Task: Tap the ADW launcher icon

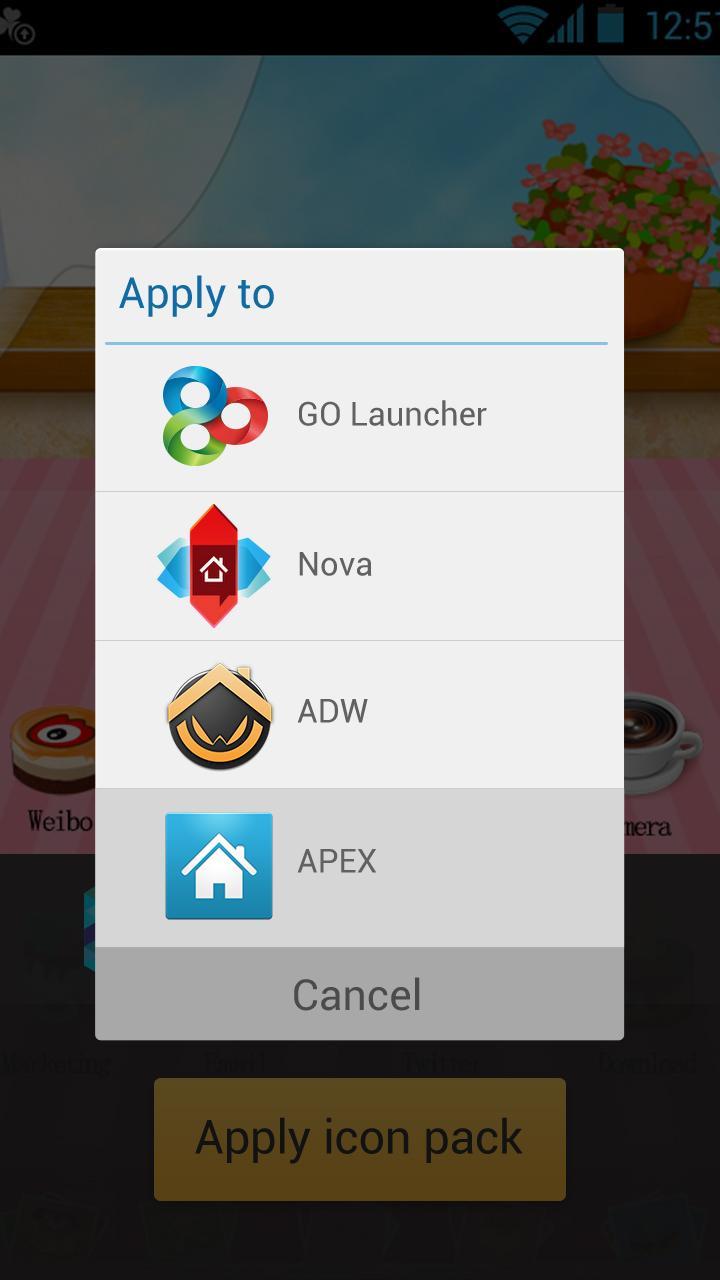Action: [218, 713]
